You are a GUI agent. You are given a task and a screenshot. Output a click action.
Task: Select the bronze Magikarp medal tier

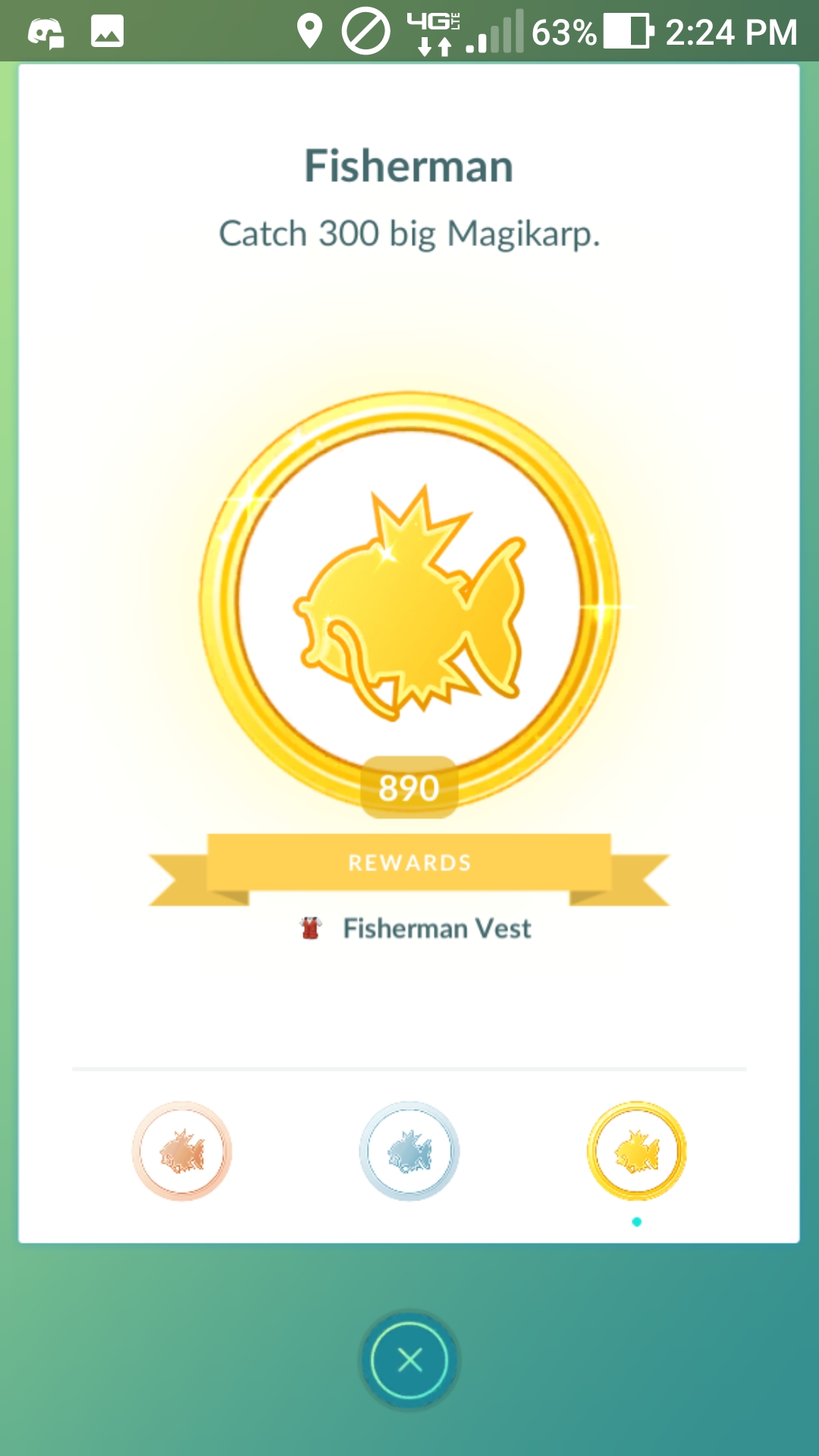[x=182, y=1151]
